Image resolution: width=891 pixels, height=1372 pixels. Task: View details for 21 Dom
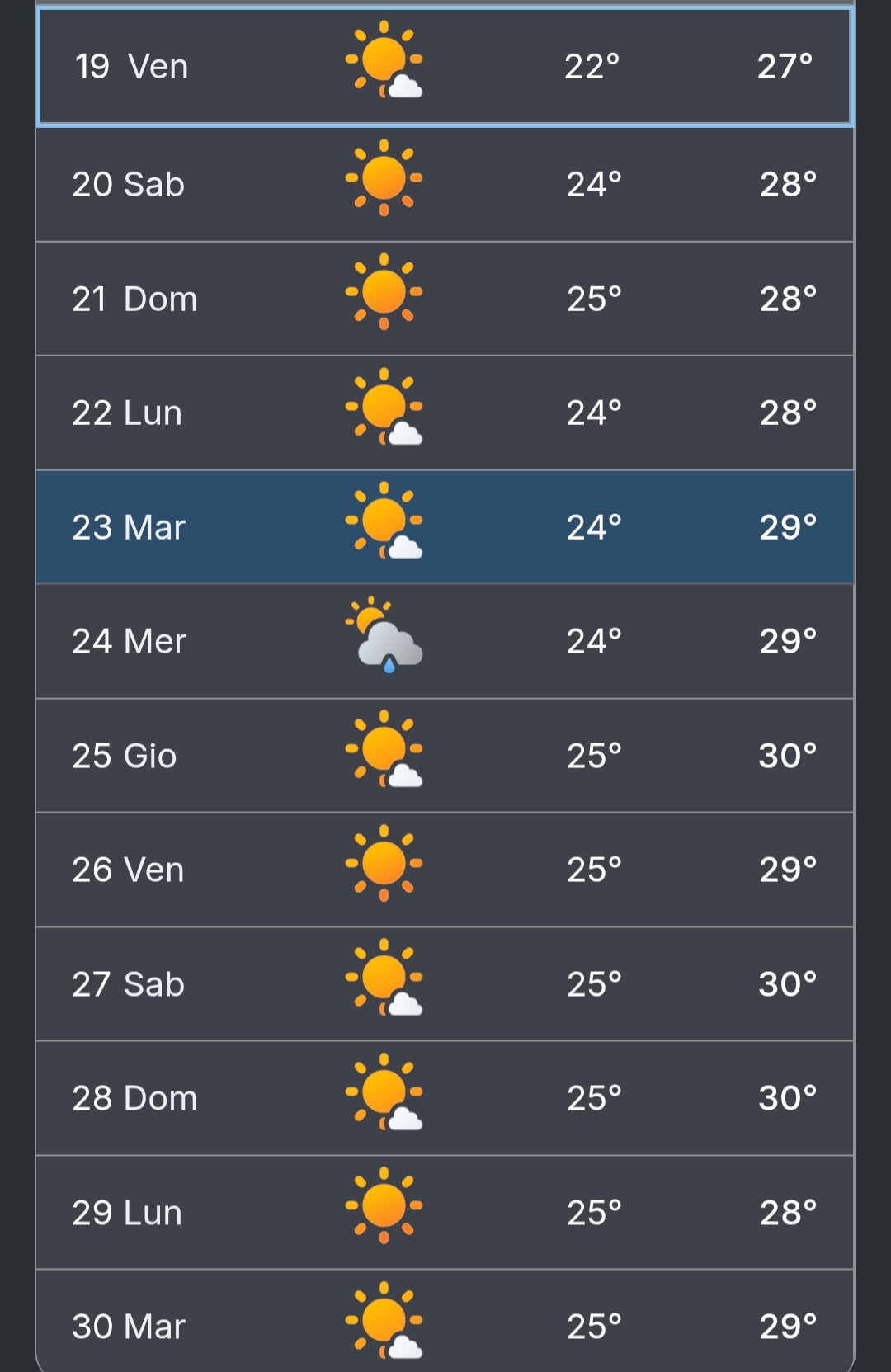click(445, 299)
